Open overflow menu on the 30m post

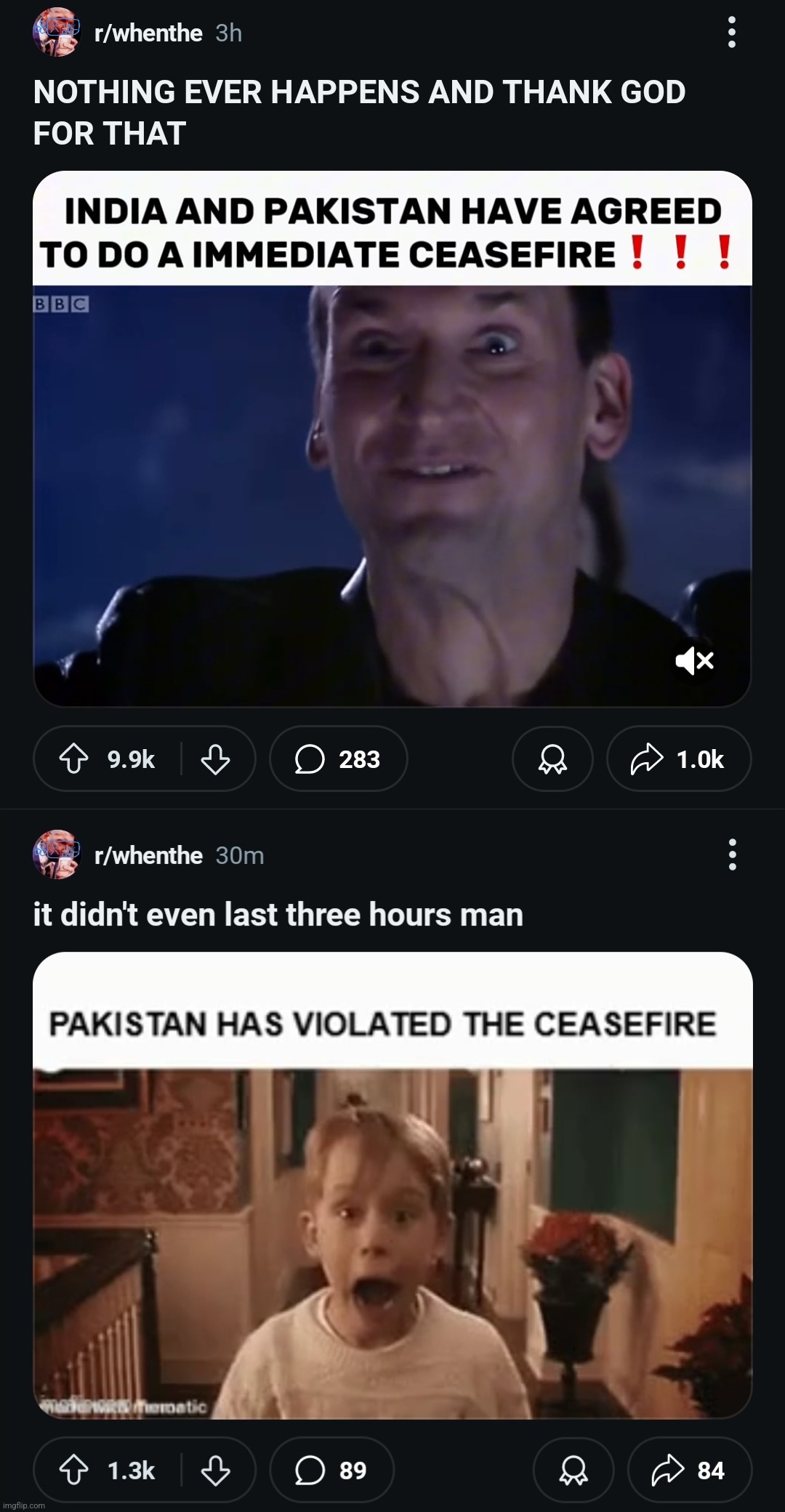coord(731,854)
